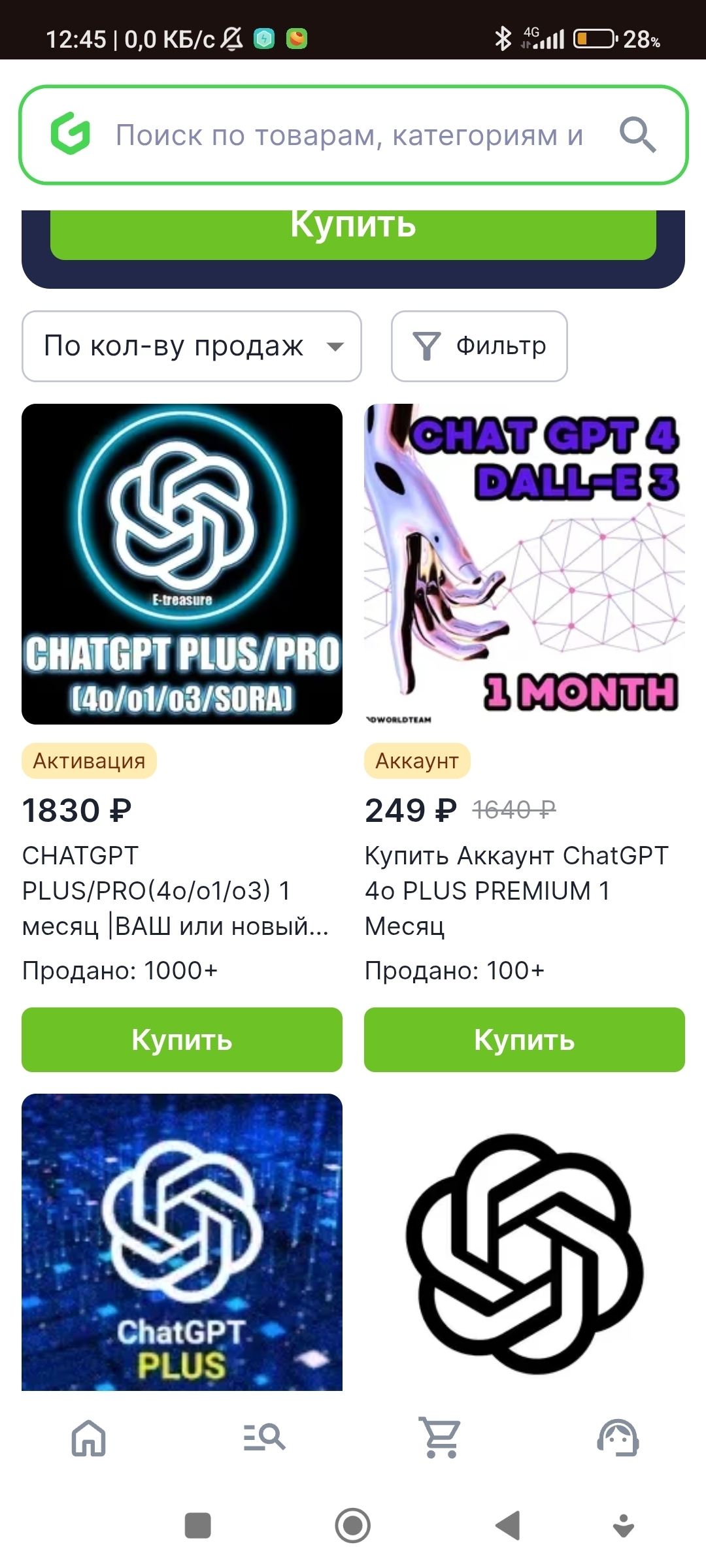Open the shopping cart tab
706x1568 pixels.
point(441,1437)
